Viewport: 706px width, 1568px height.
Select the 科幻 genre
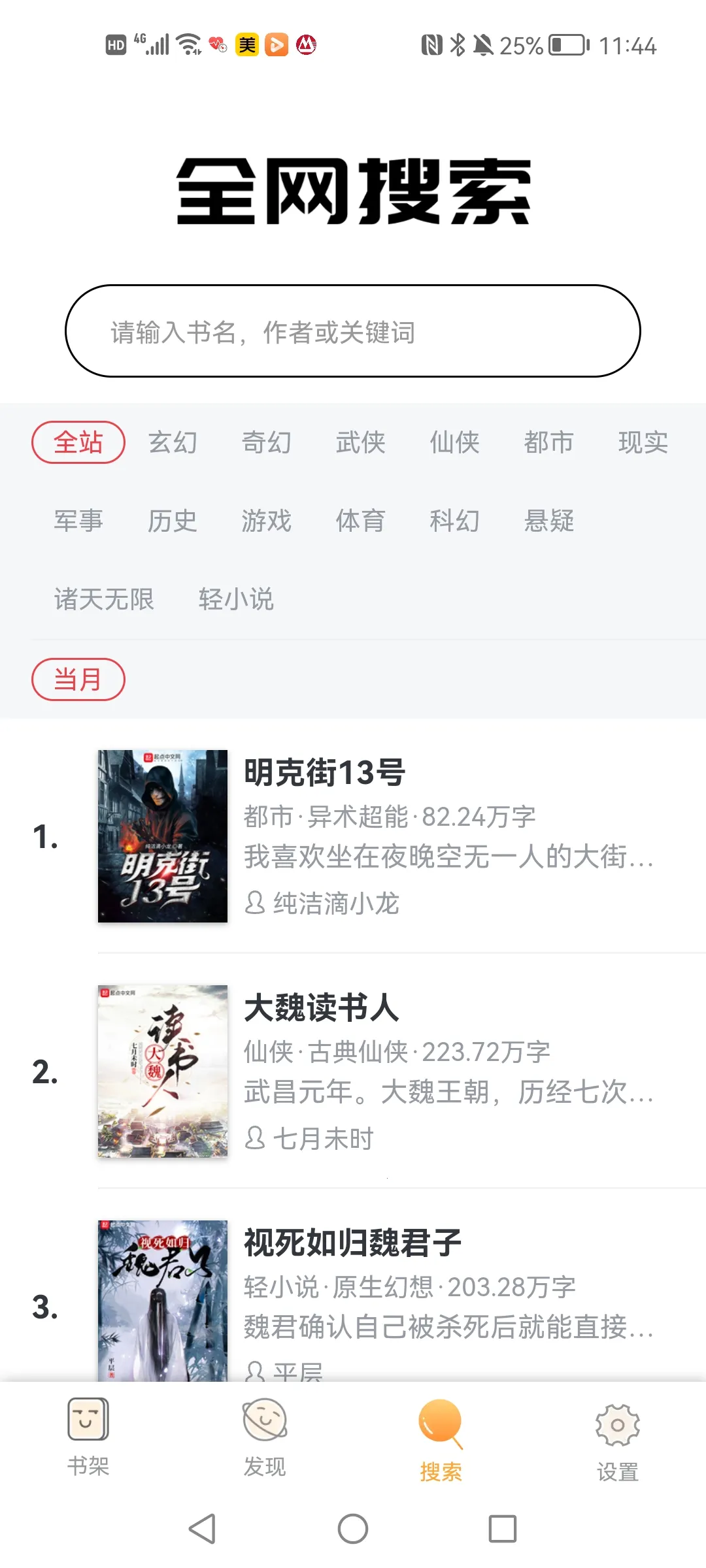click(454, 521)
